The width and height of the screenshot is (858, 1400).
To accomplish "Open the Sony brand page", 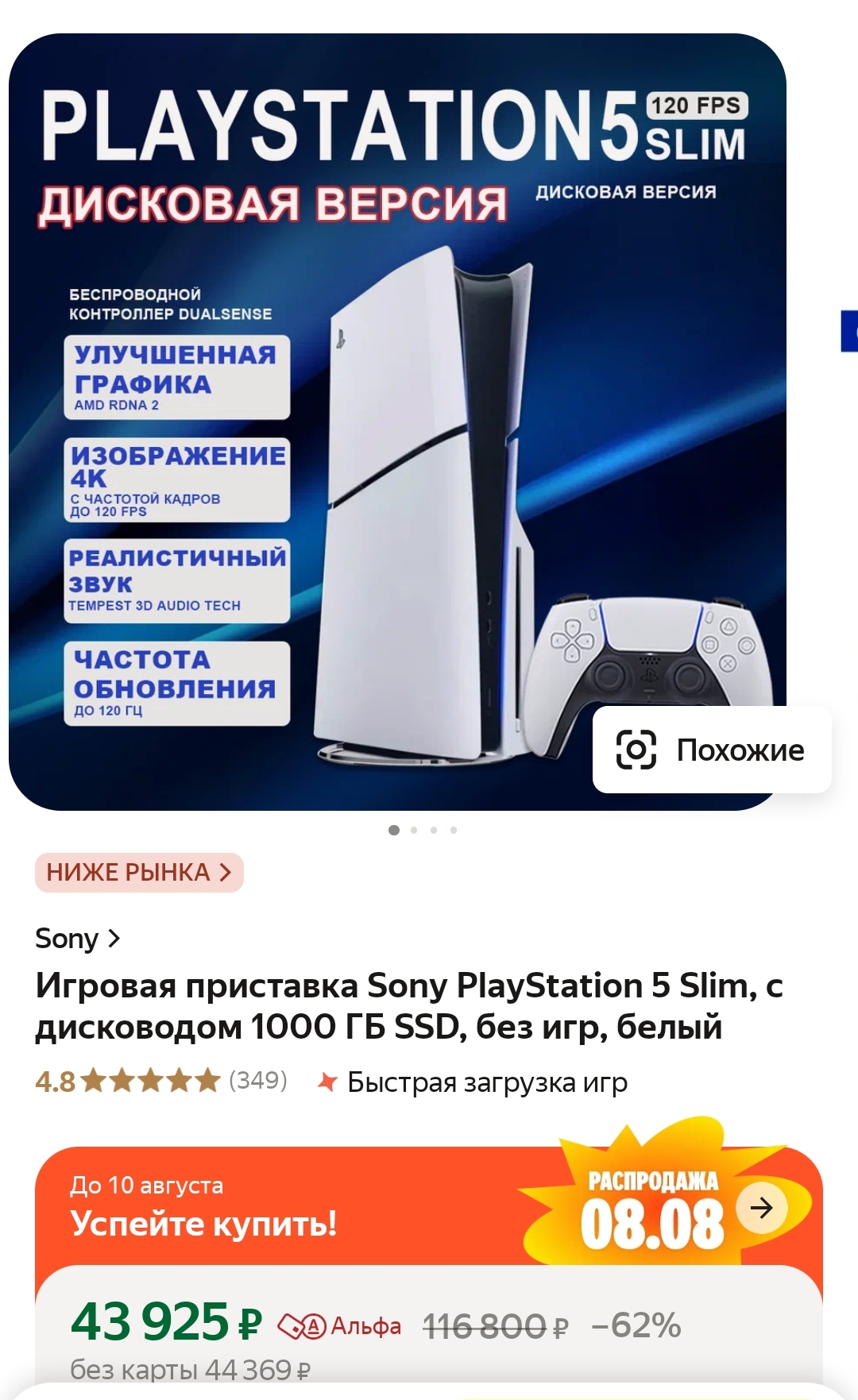I will point(77,939).
